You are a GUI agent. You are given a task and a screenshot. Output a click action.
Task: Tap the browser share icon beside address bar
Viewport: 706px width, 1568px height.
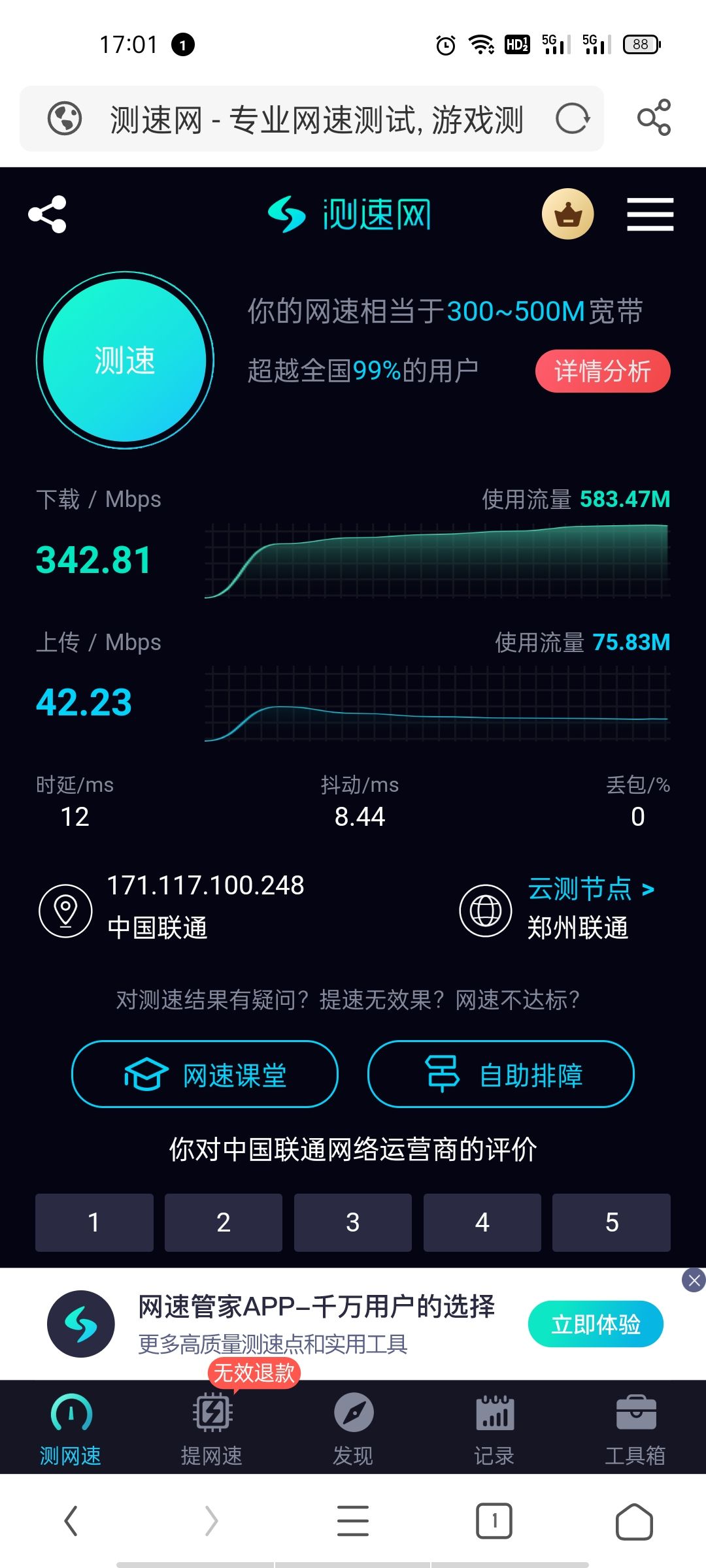click(x=654, y=118)
